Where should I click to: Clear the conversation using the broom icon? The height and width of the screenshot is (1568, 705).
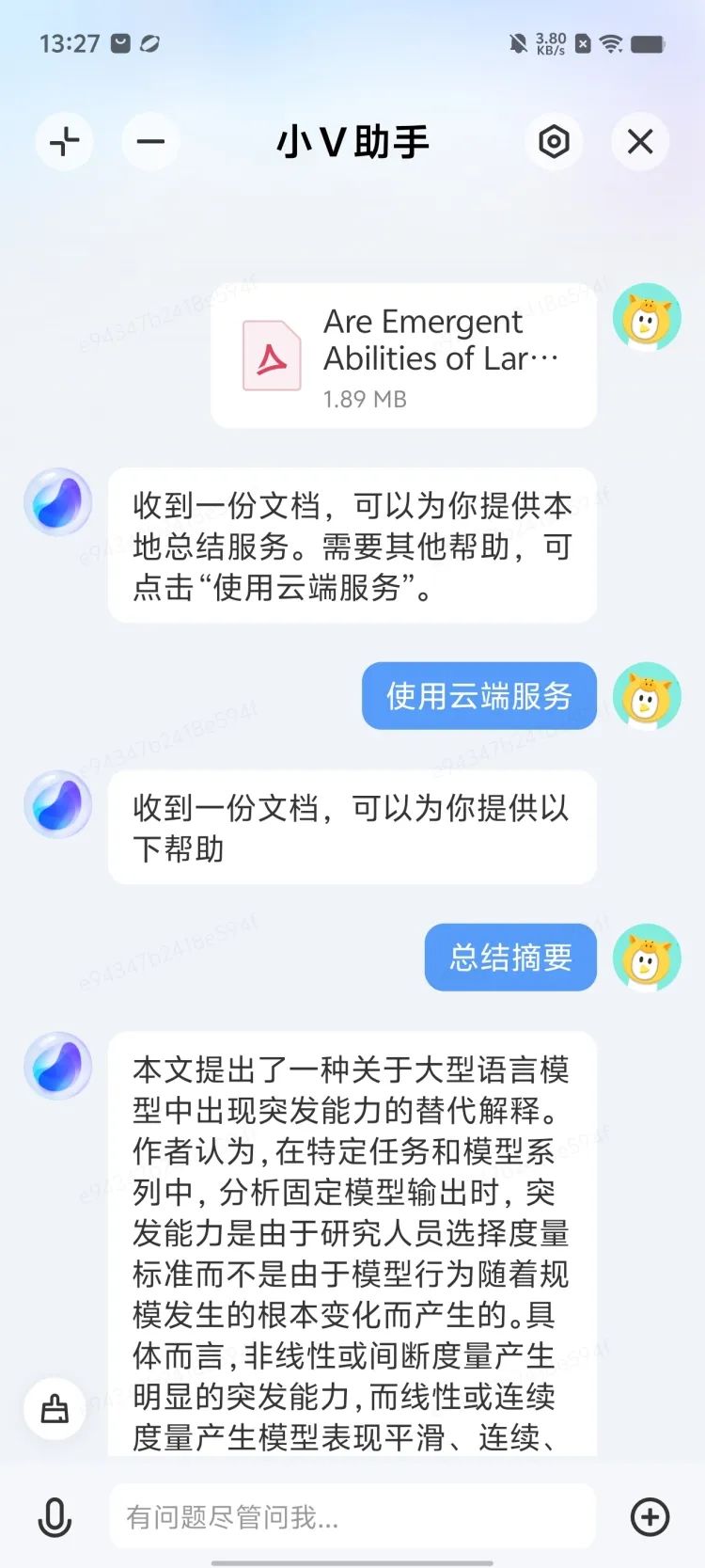click(x=55, y=1408)
